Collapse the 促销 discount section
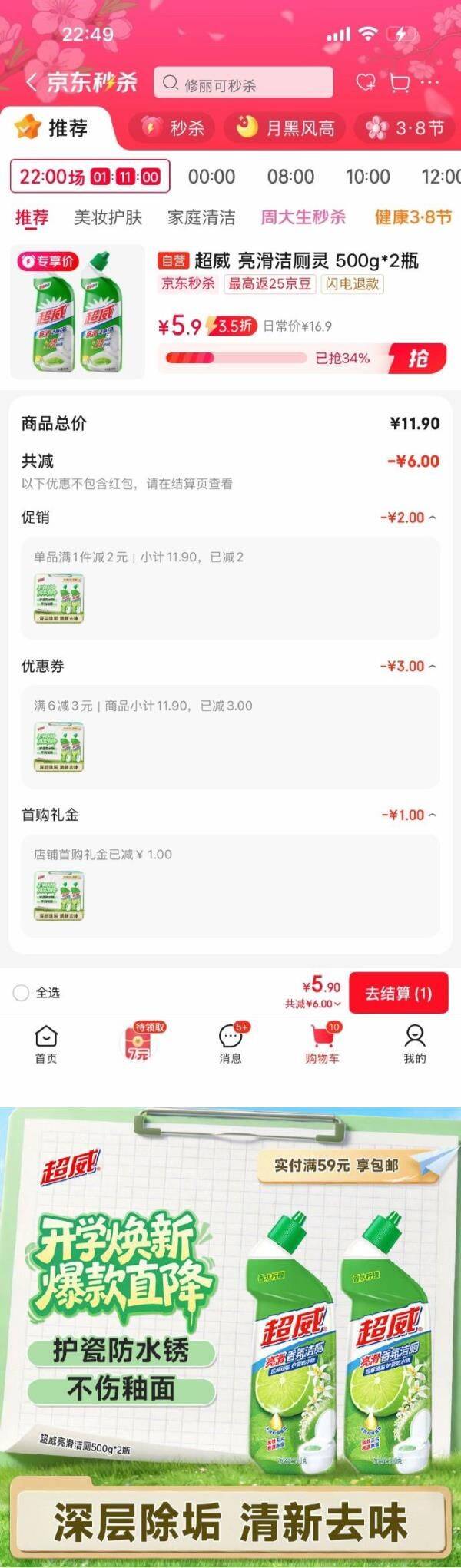The width and height of the screenshot is (461, 1568). (x=432, y=518)
